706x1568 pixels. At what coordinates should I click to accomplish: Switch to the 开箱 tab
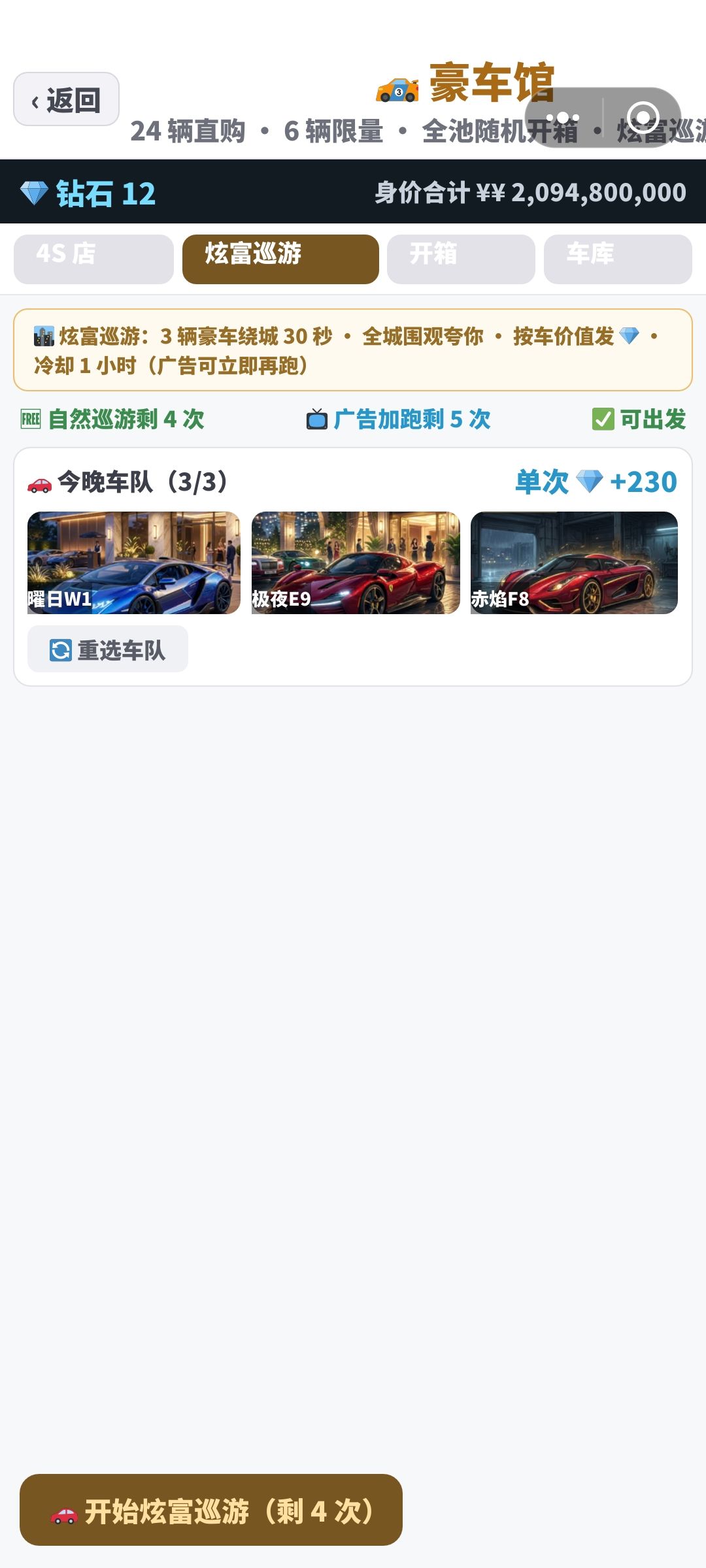[x=461, y=259]
